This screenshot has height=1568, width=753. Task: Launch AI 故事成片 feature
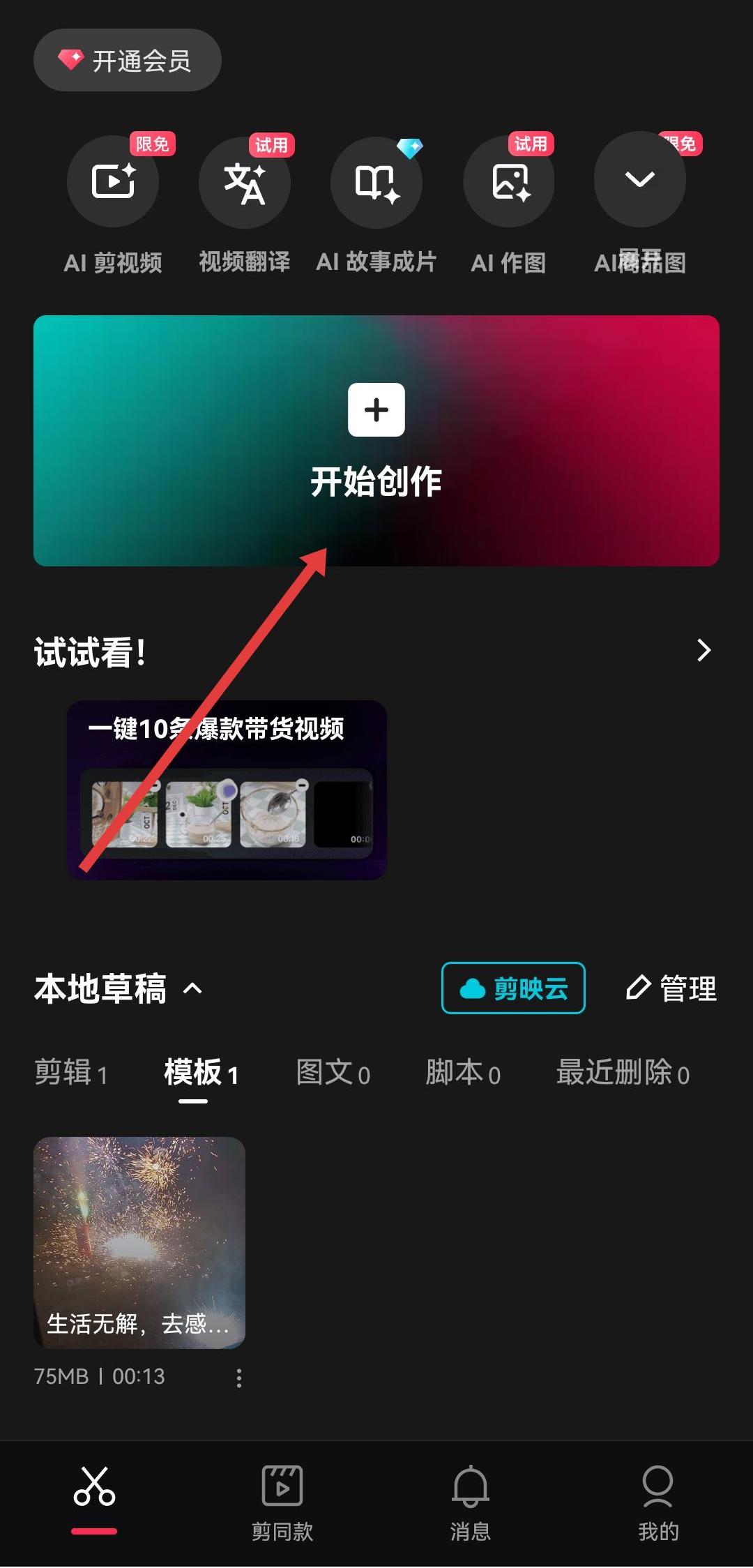tap(376, 183)
